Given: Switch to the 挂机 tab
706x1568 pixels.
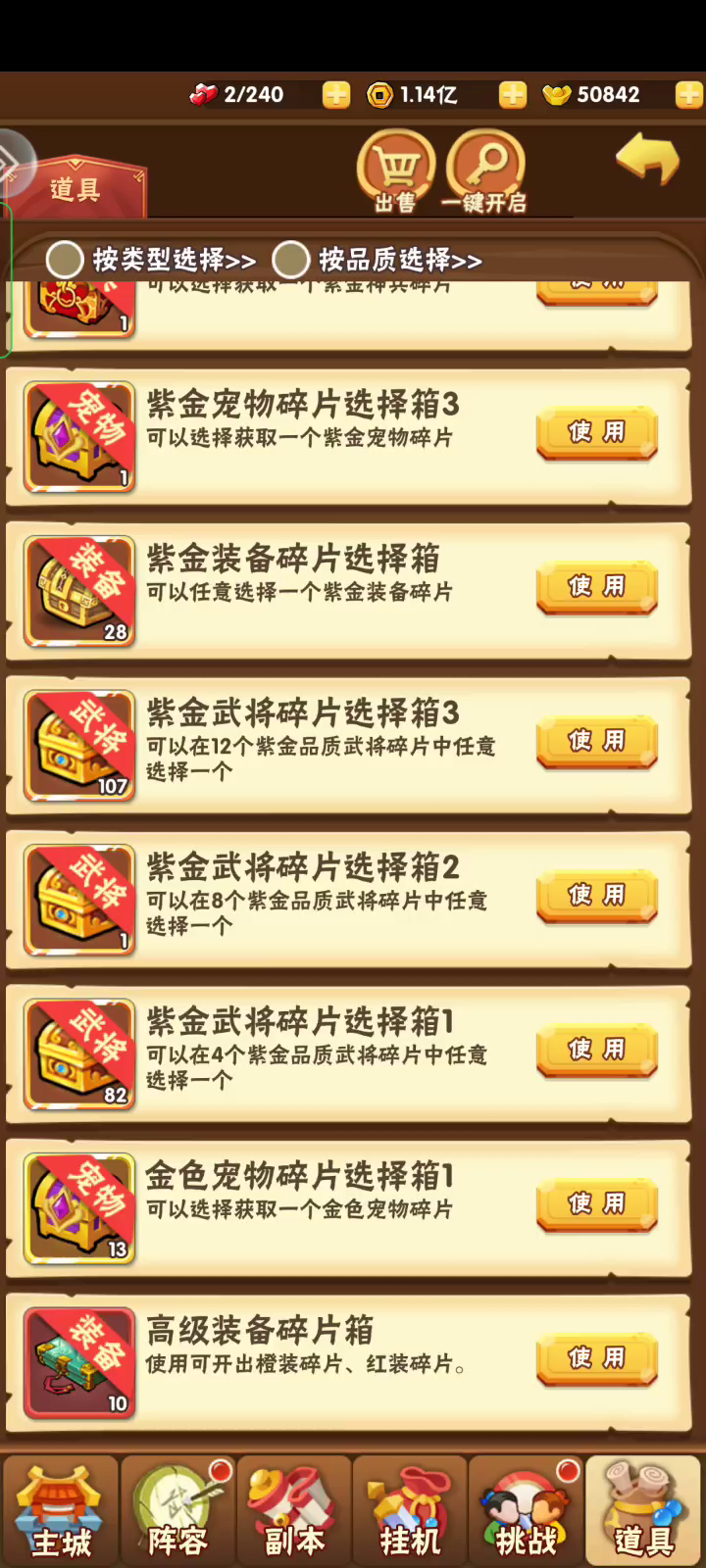Looking at the screenshot, I should pyautogui.click(x=410, y=1511).
